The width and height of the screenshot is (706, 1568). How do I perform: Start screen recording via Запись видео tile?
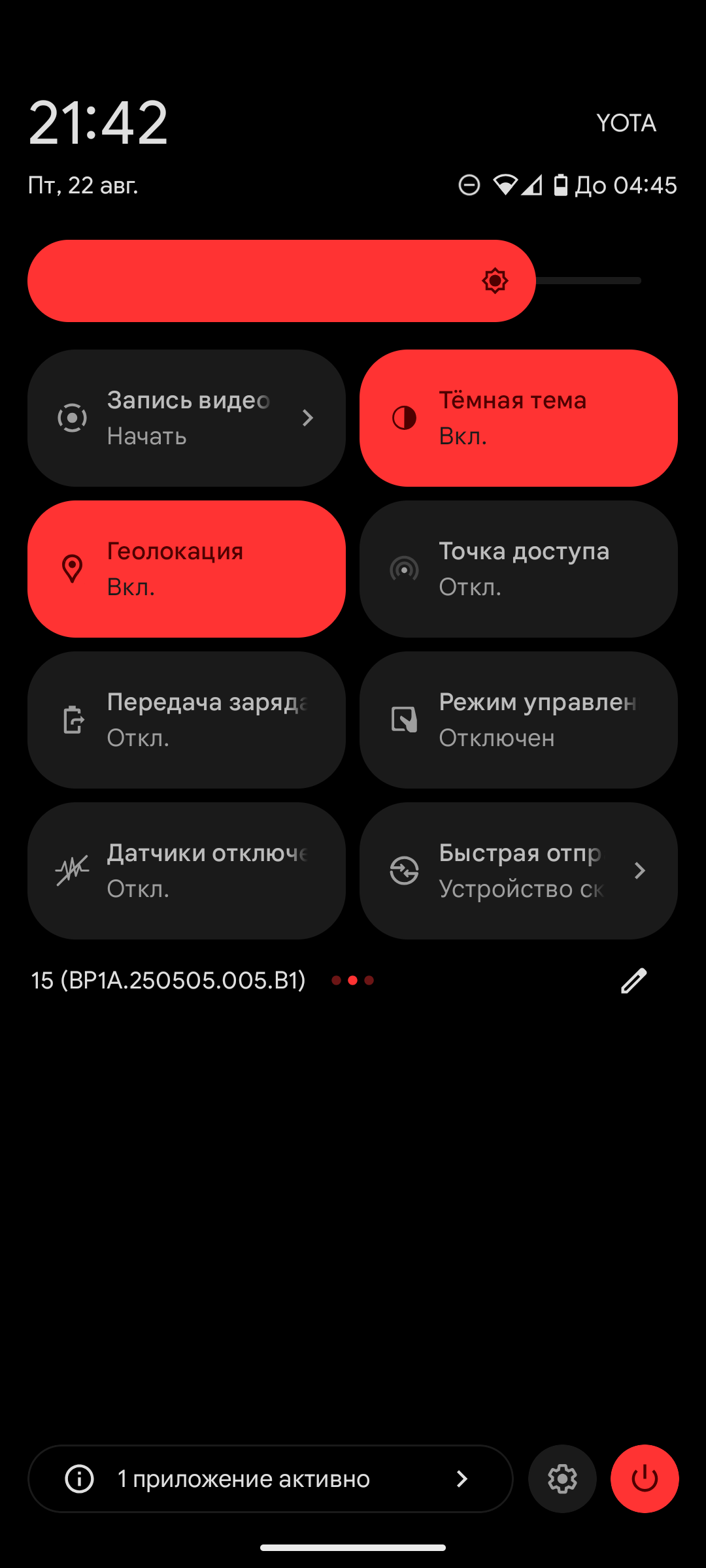pos(186,418)
